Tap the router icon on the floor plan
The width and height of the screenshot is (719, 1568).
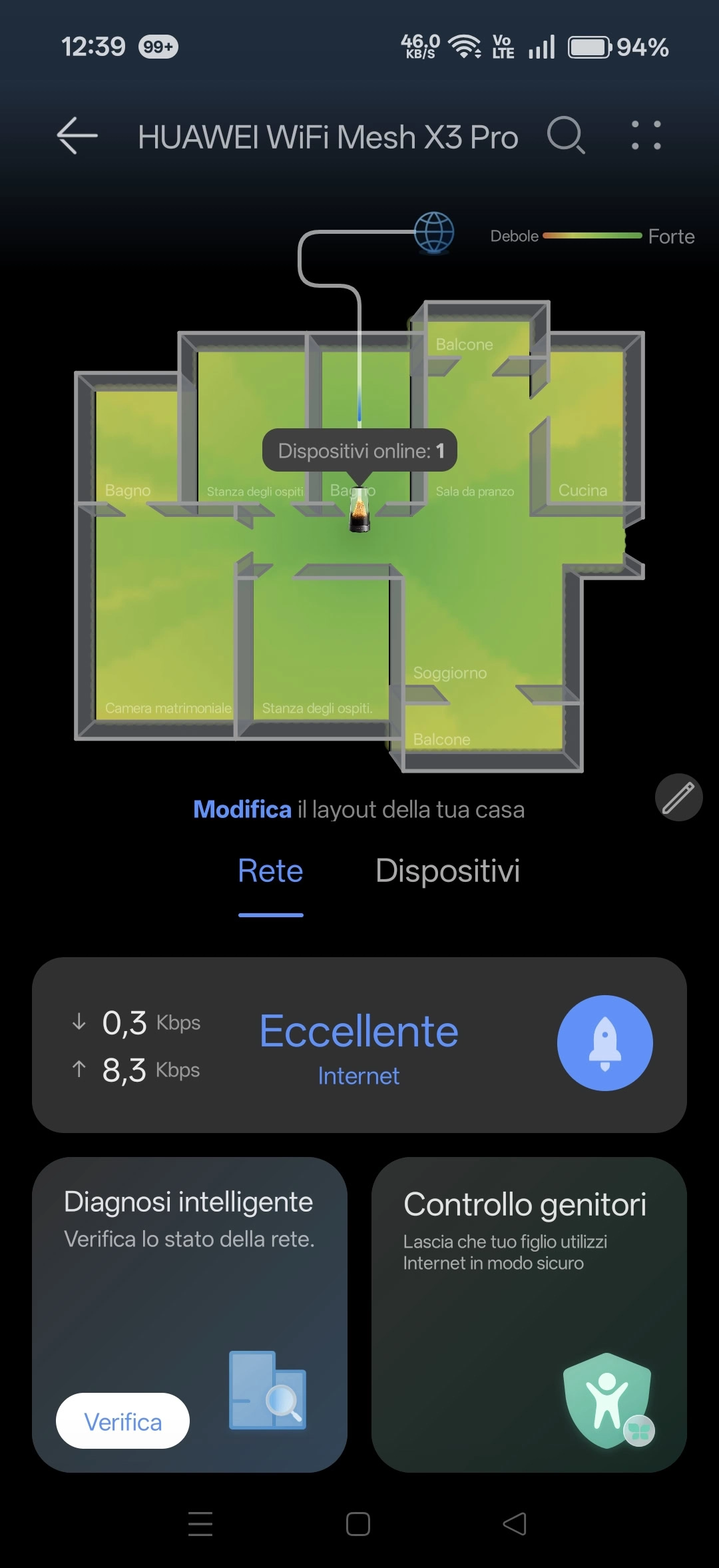coord(359,509)
